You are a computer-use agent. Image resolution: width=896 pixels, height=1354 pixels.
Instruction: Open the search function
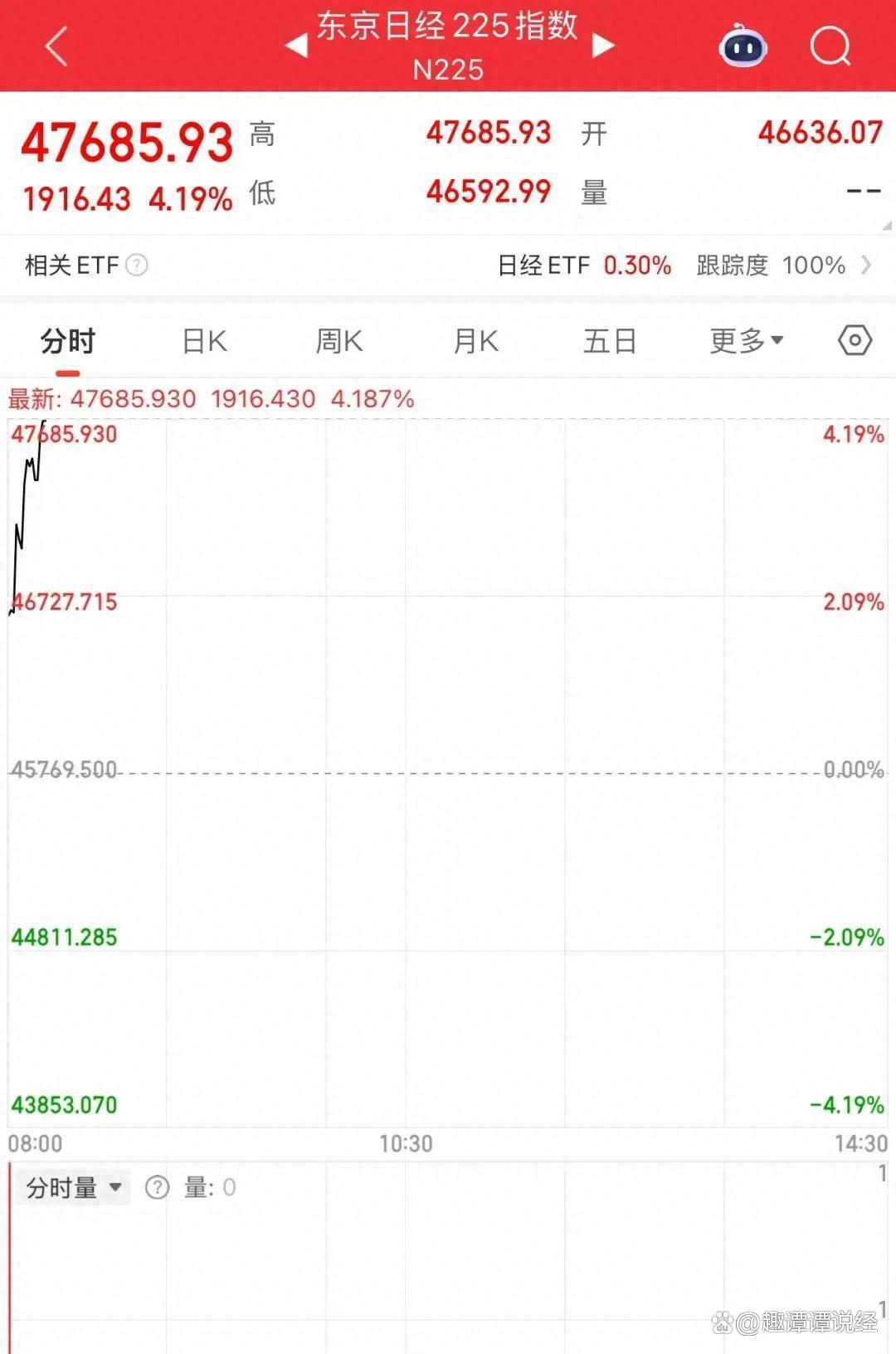(x=829, y=48)
